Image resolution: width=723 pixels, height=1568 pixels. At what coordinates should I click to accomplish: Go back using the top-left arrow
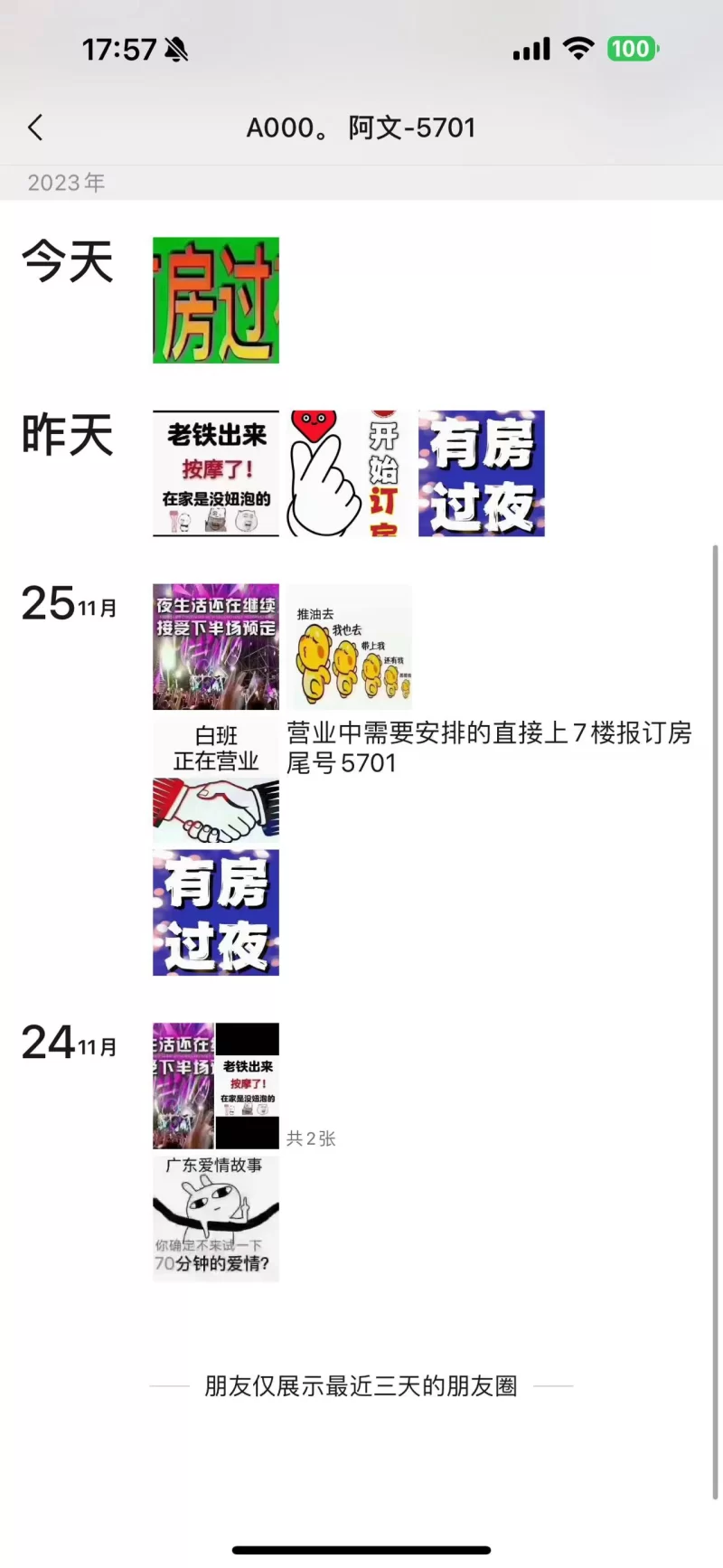36,128
